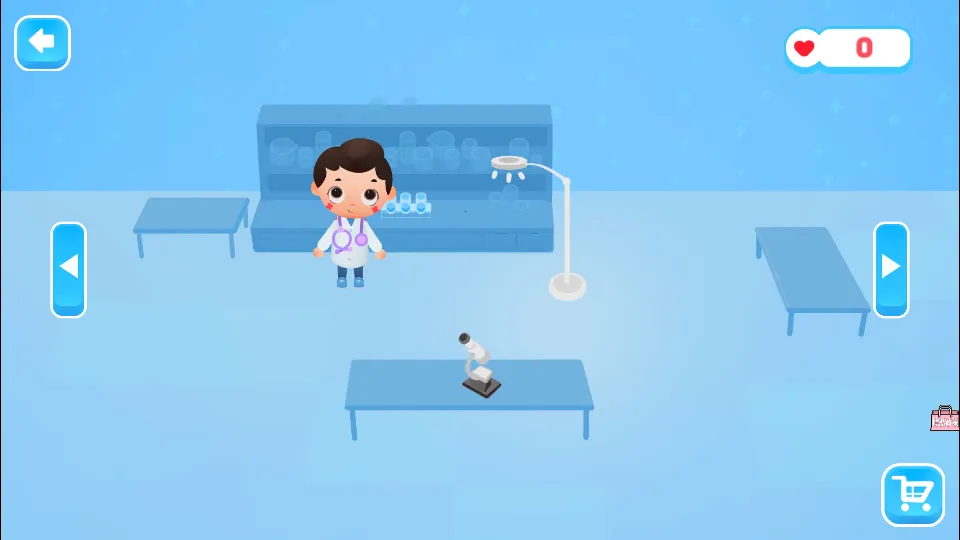The image size is (960, 540).
Task: Move to the next room with right arrow
Action: click(890, 269)
